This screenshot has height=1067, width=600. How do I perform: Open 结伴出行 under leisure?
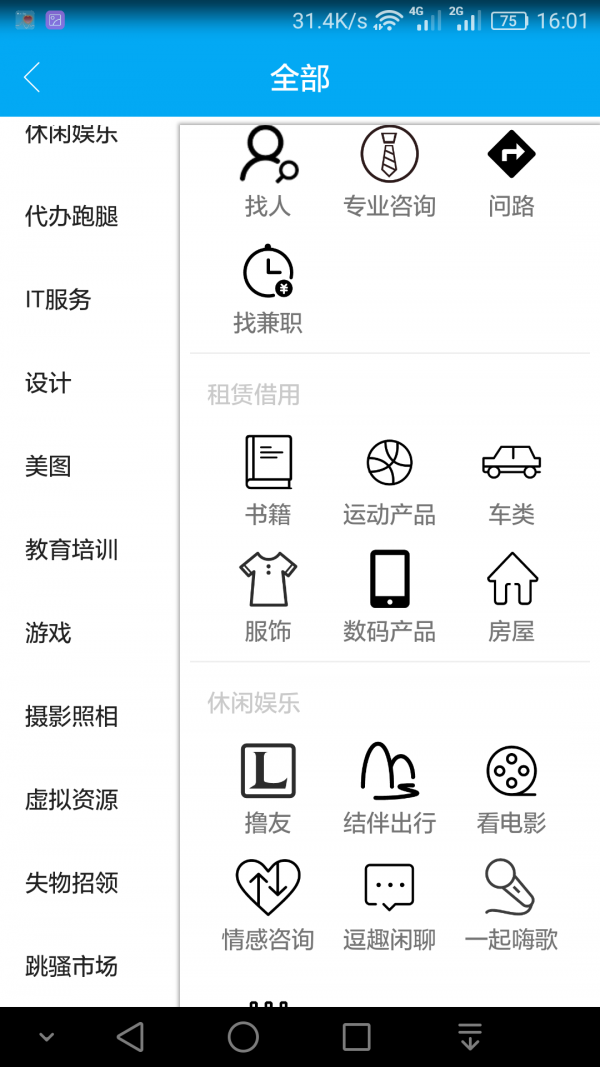(389, 788)
